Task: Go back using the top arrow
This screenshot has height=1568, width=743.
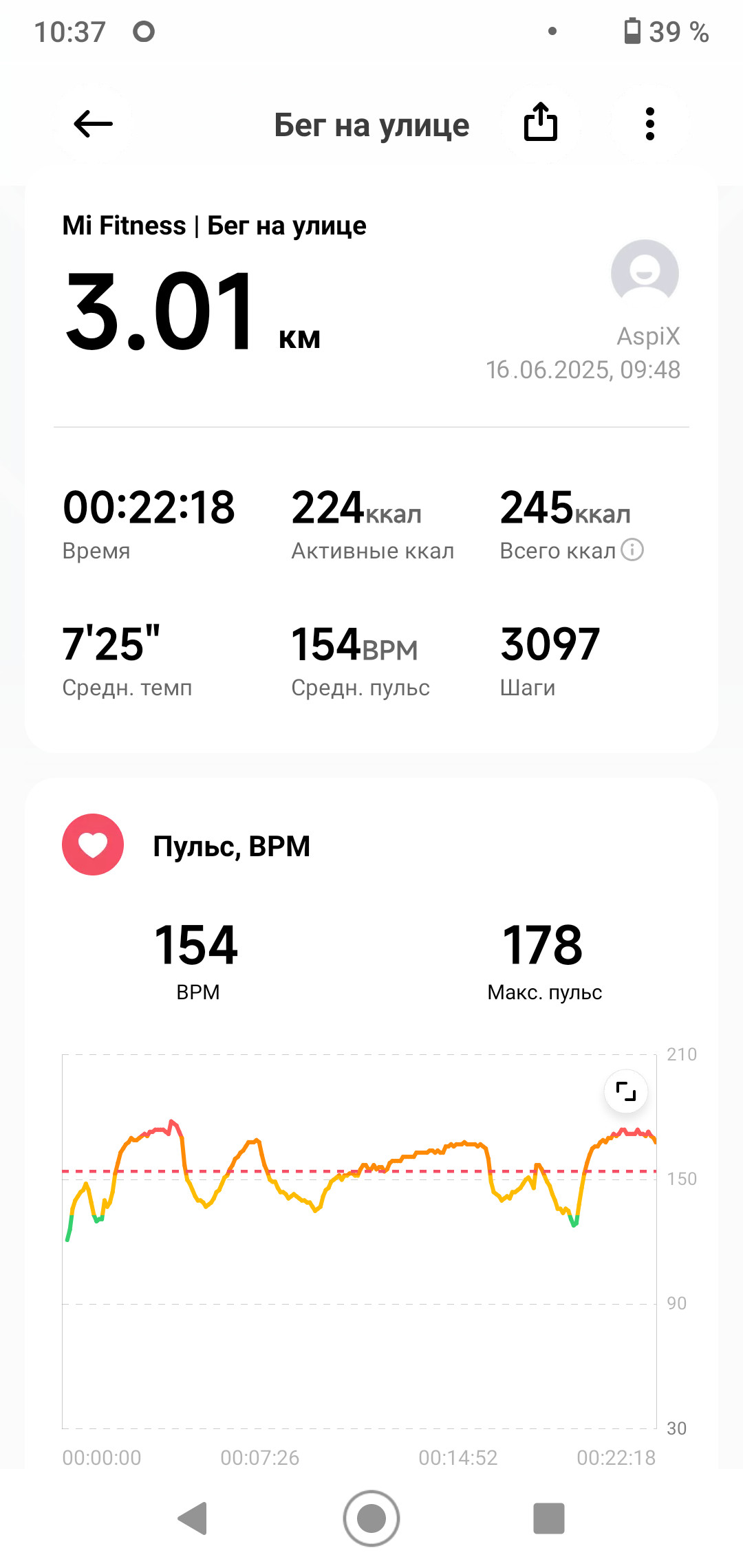Action: (93, 124)
